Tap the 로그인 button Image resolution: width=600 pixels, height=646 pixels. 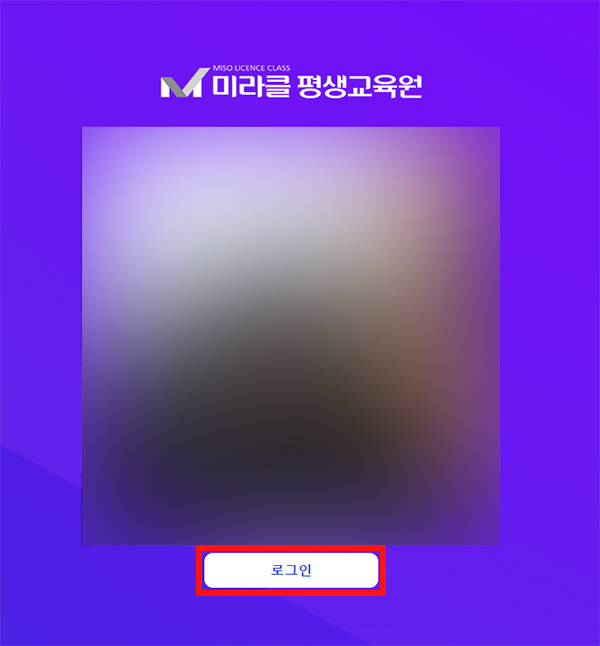click(291, 570)
